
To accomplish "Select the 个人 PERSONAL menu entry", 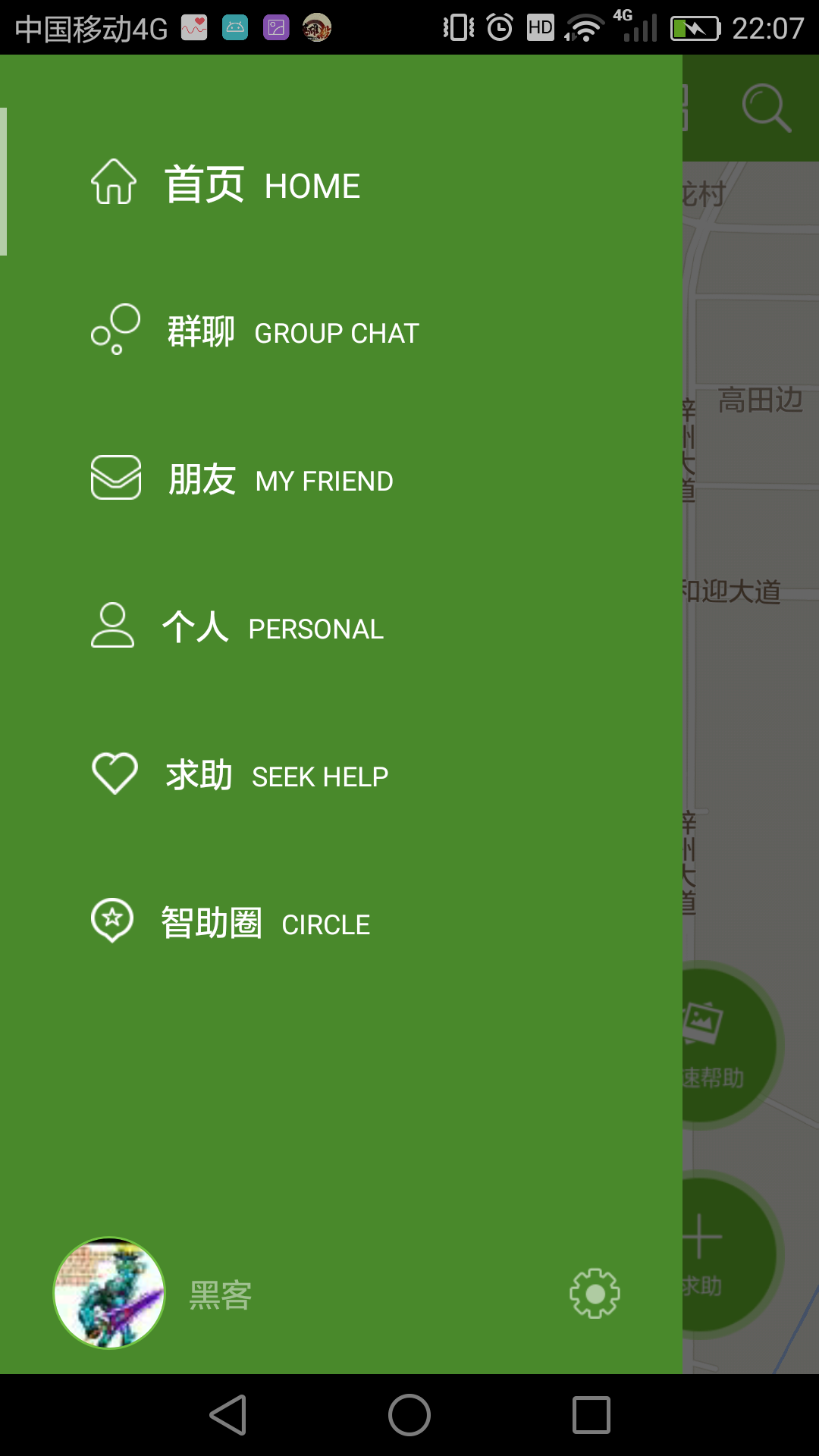I will coord(272,627).
